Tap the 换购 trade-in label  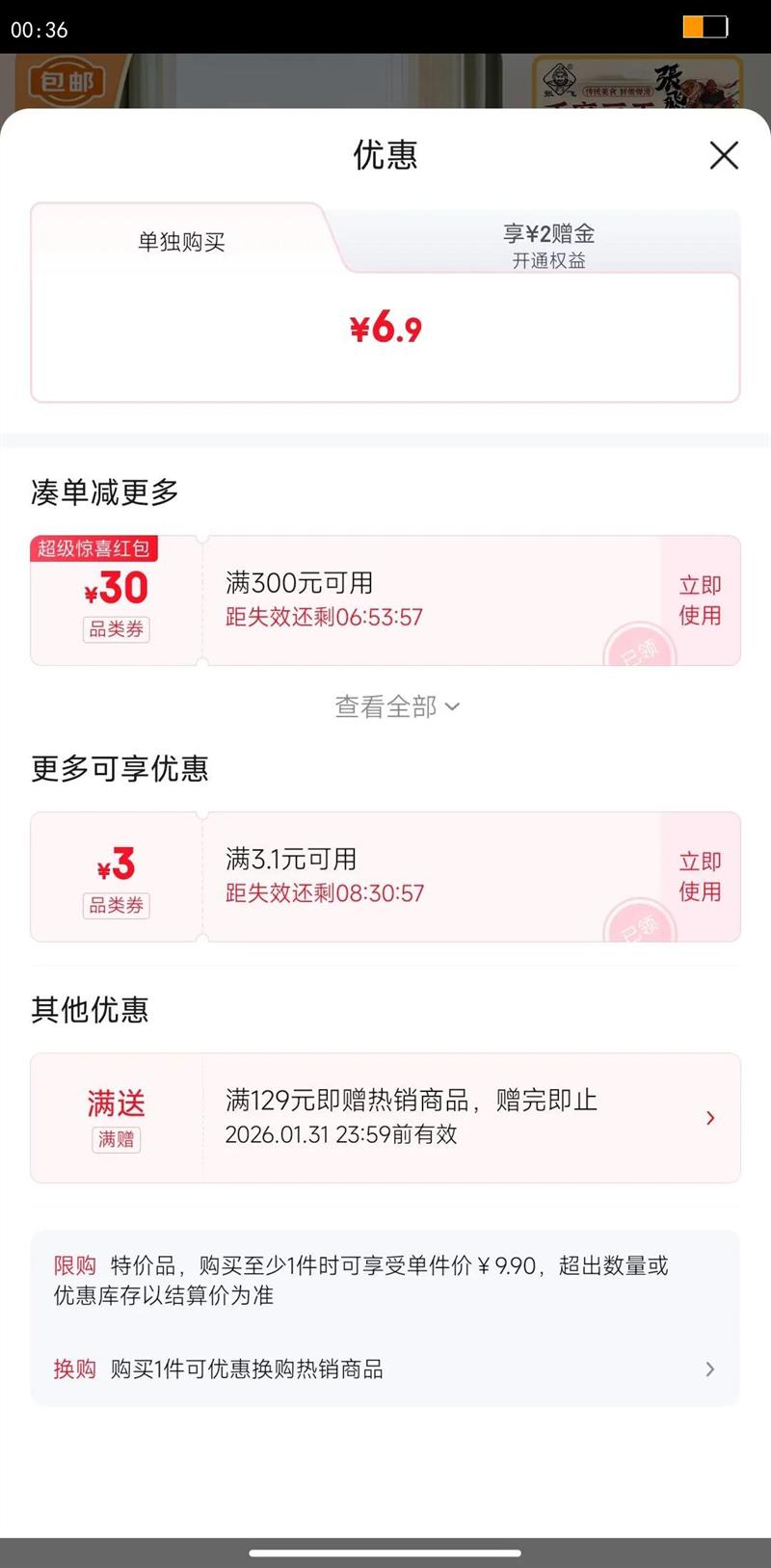76,1369
